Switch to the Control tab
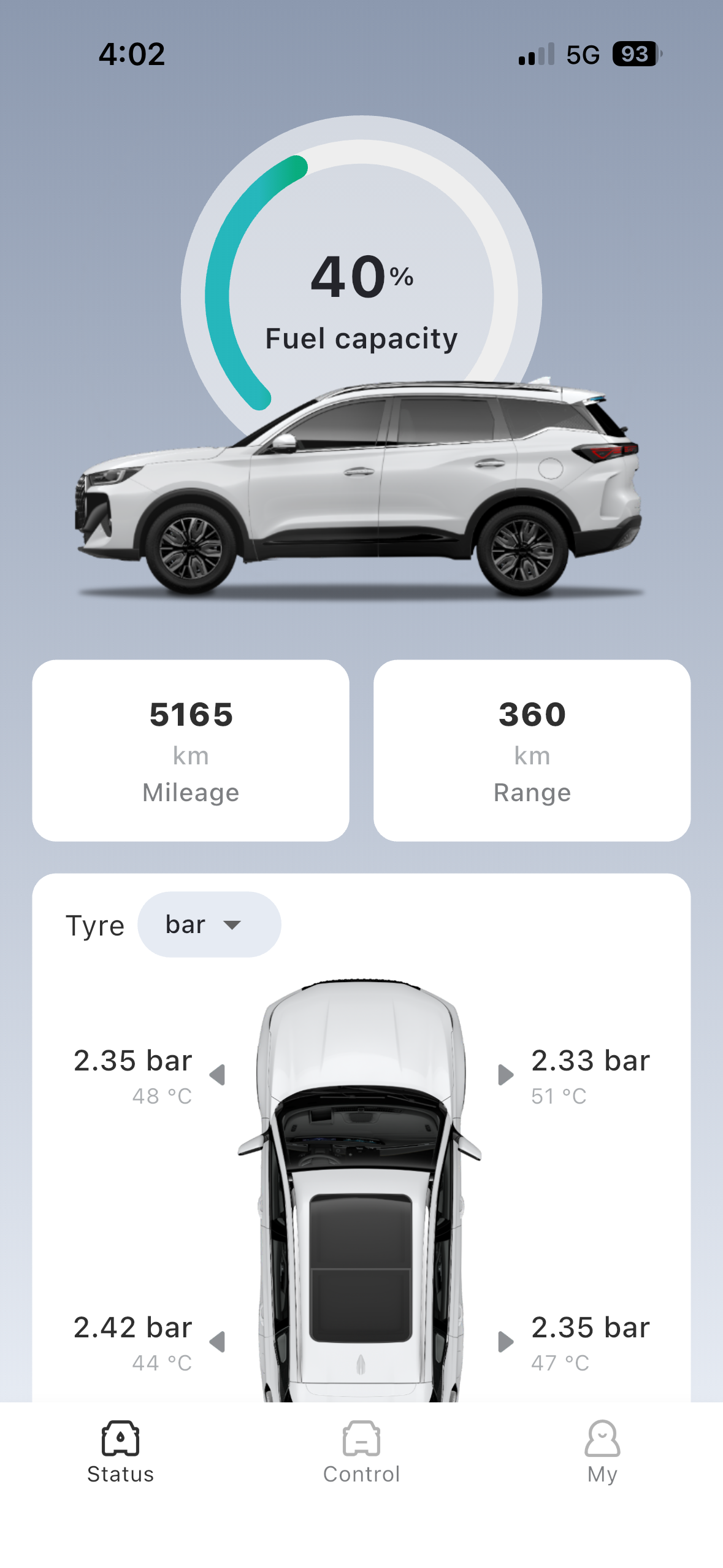723x1568 pixels. pyautogui.click(x=361, y=1452)
